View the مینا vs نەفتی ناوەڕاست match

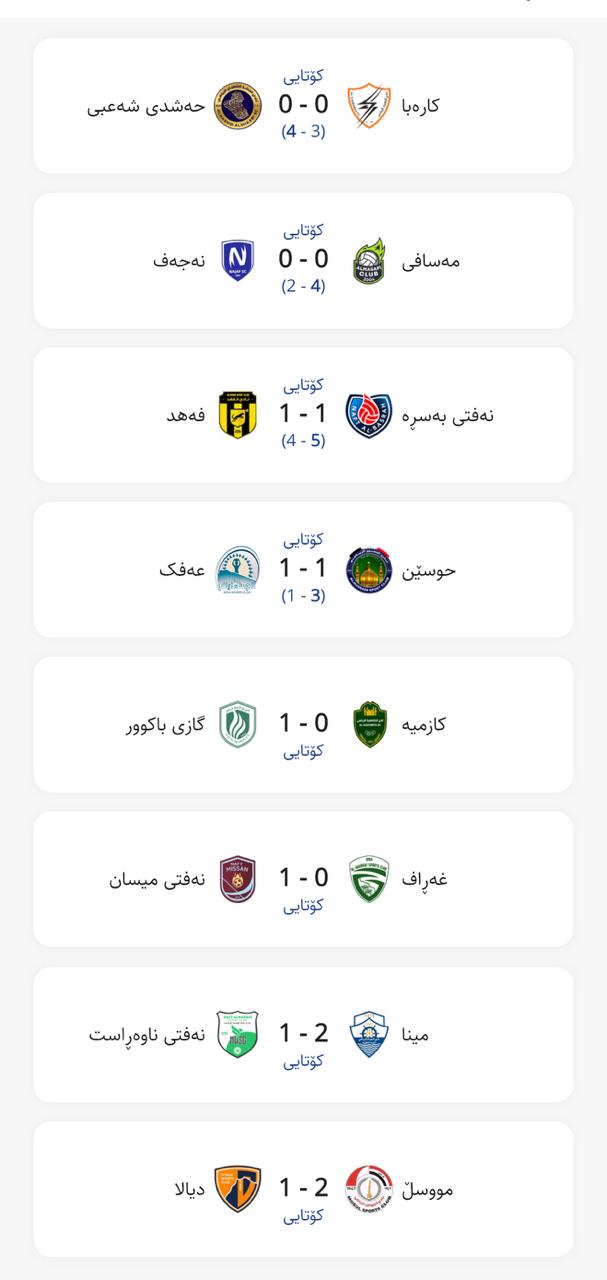coord(303,1034)
